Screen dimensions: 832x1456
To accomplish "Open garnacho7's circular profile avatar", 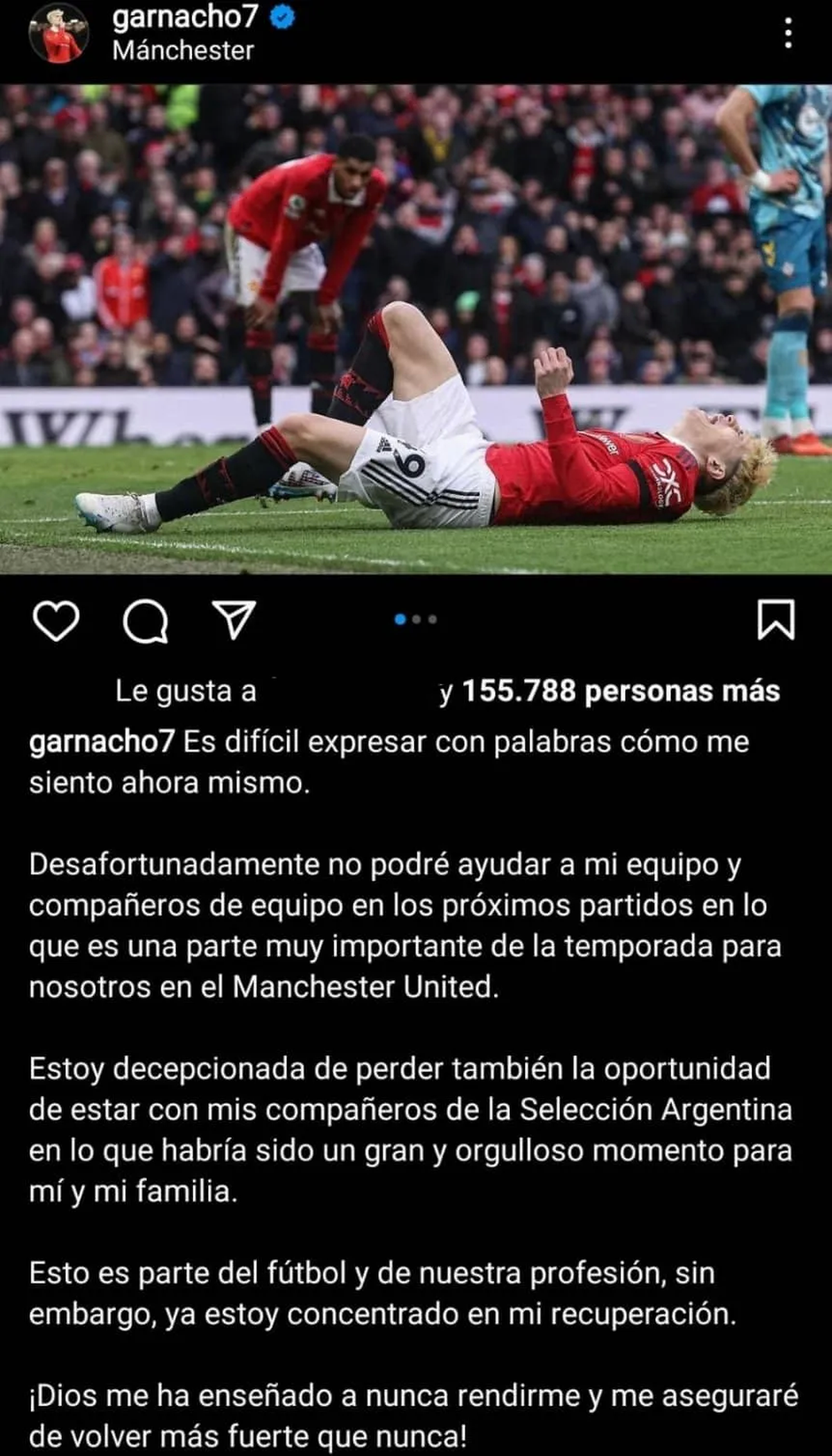I will pyautogui.click(x=61, y=31).
